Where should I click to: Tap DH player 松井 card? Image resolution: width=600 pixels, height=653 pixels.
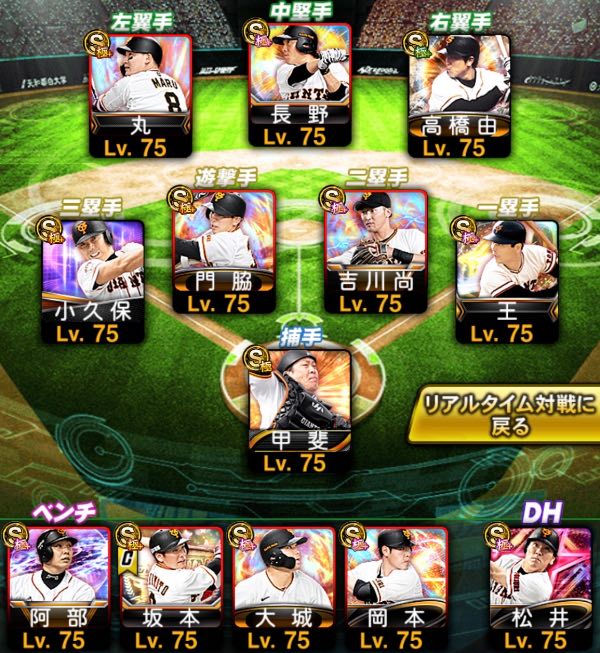540,589
